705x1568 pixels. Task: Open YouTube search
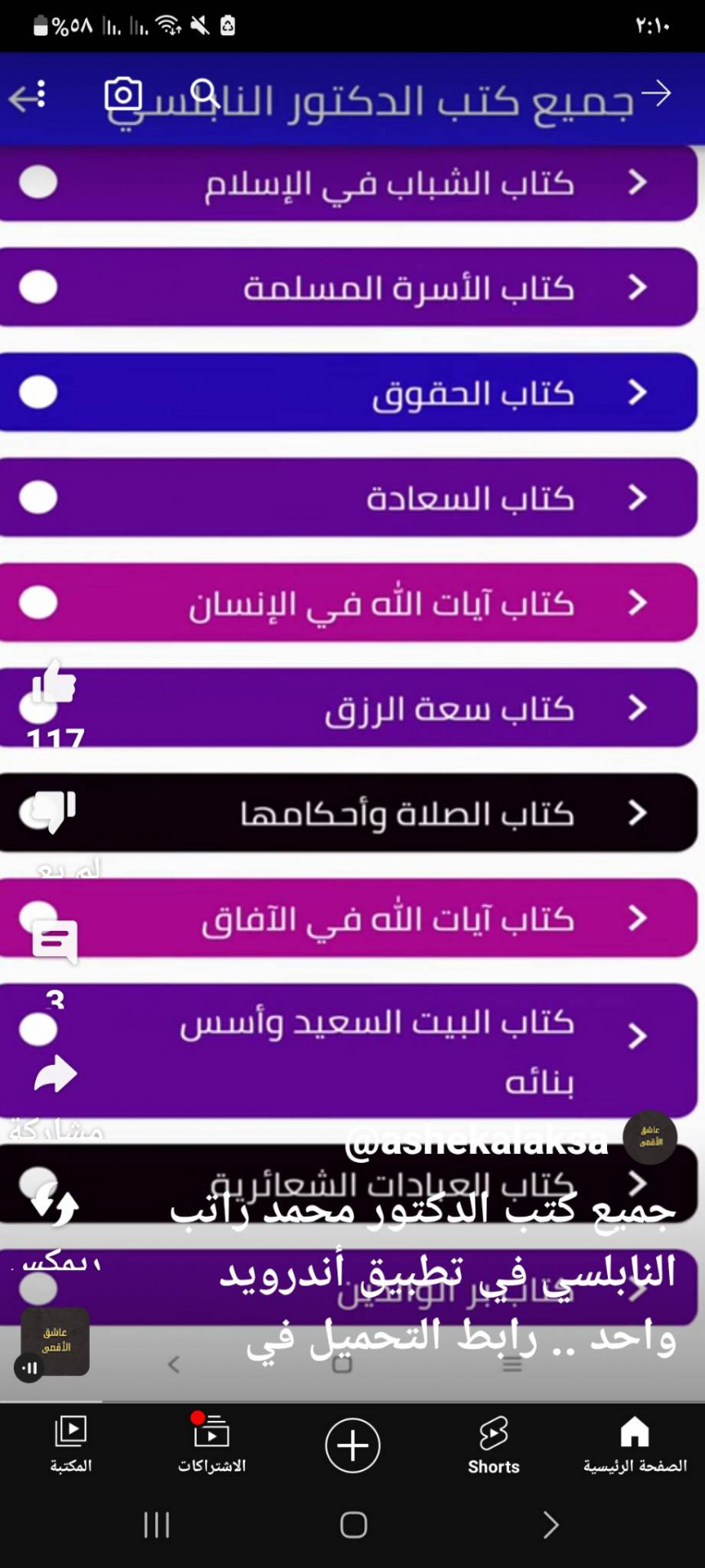[x=204, y=93]
